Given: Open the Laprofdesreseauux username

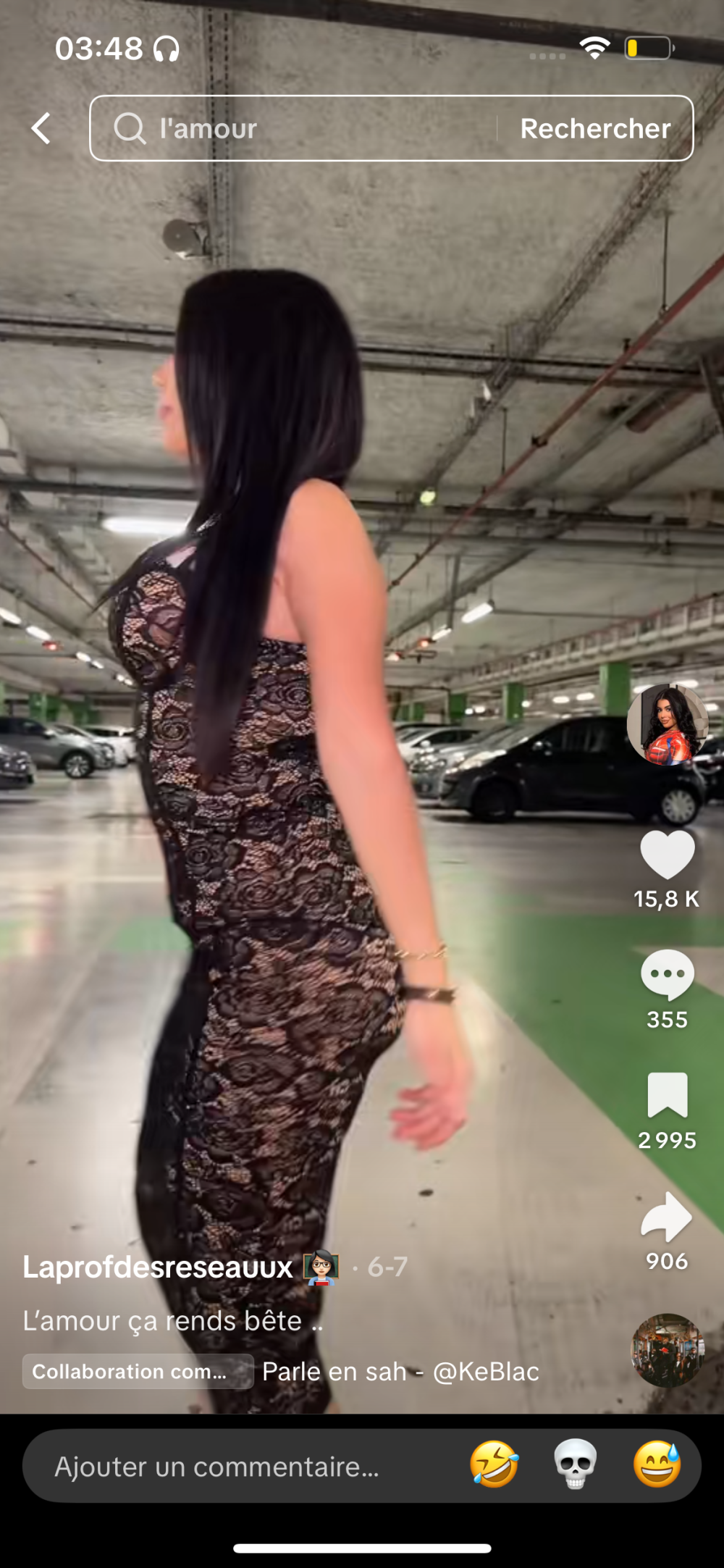Looking at the screenshot, I should (x=157, y=1267).
